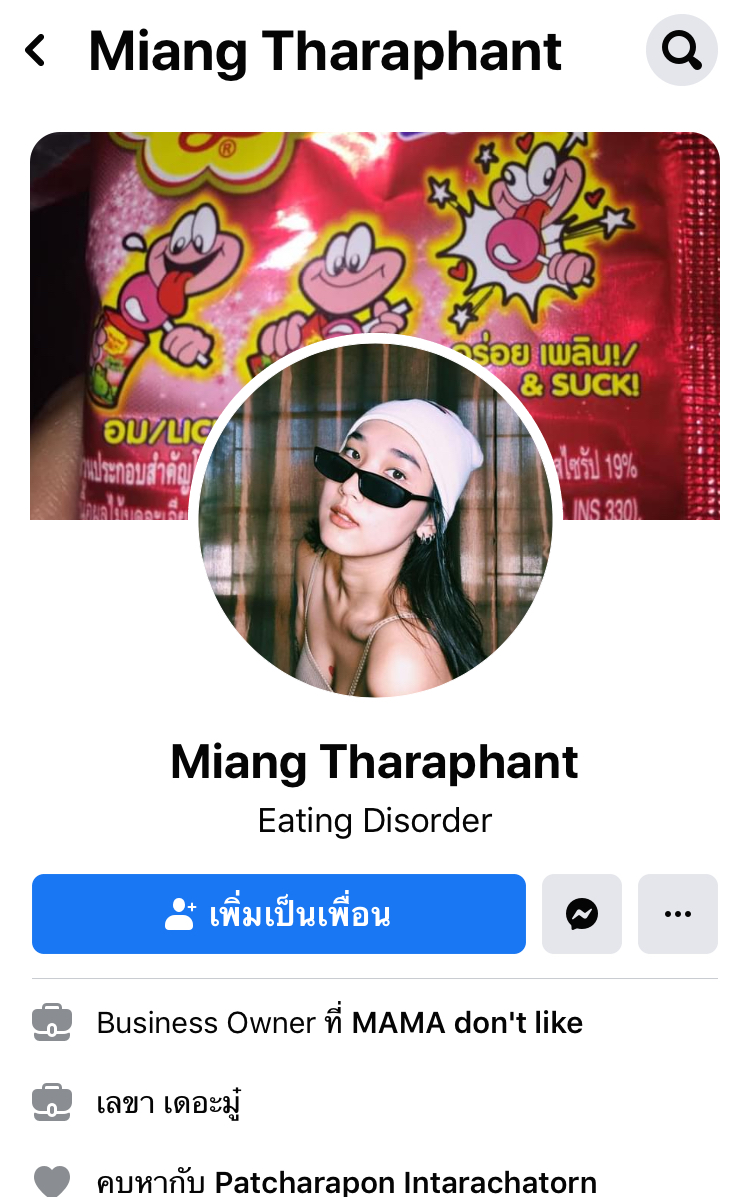
Task: Tap the เพิ่มเป็นเพื่อน add friend button
Action: [279, 914]
